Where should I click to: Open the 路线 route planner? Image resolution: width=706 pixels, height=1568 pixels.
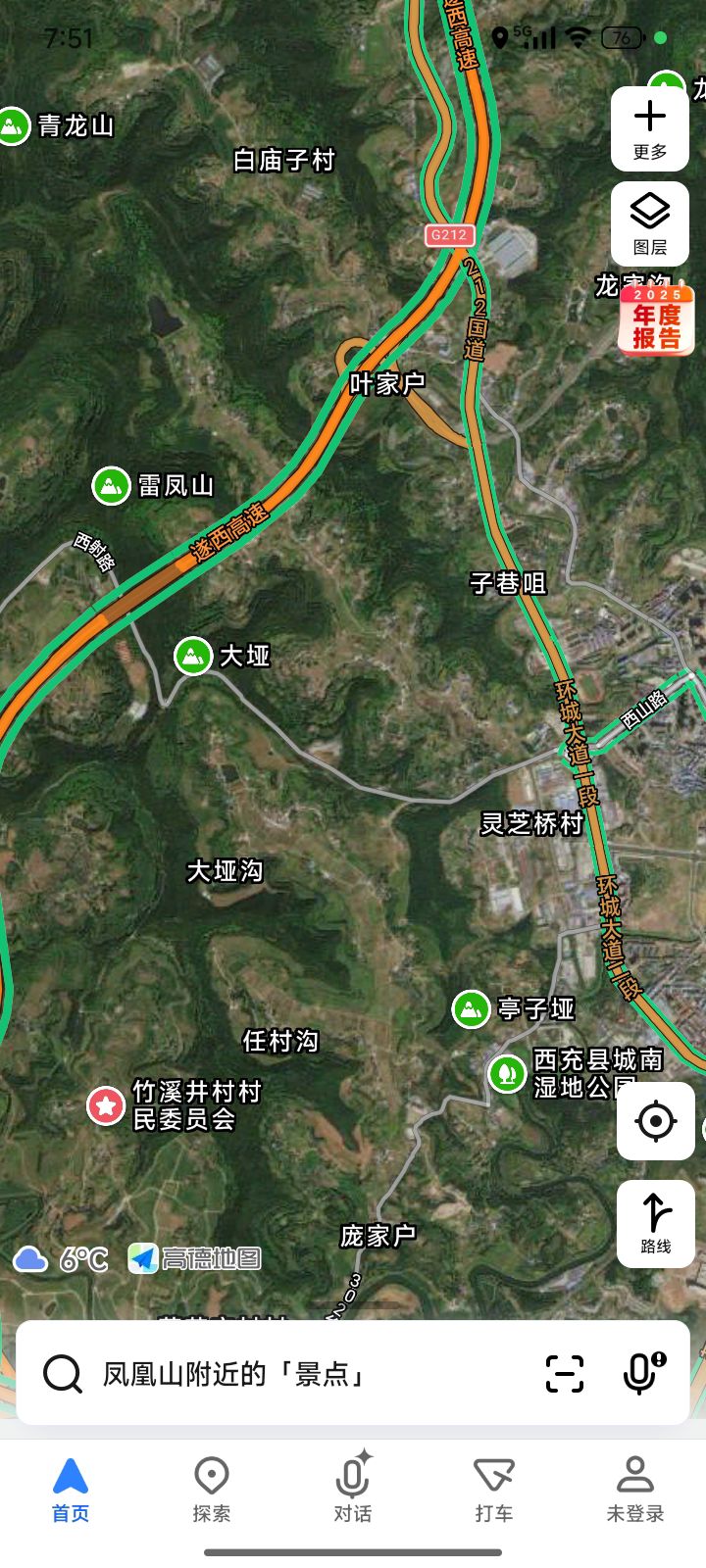[655, 1223]
